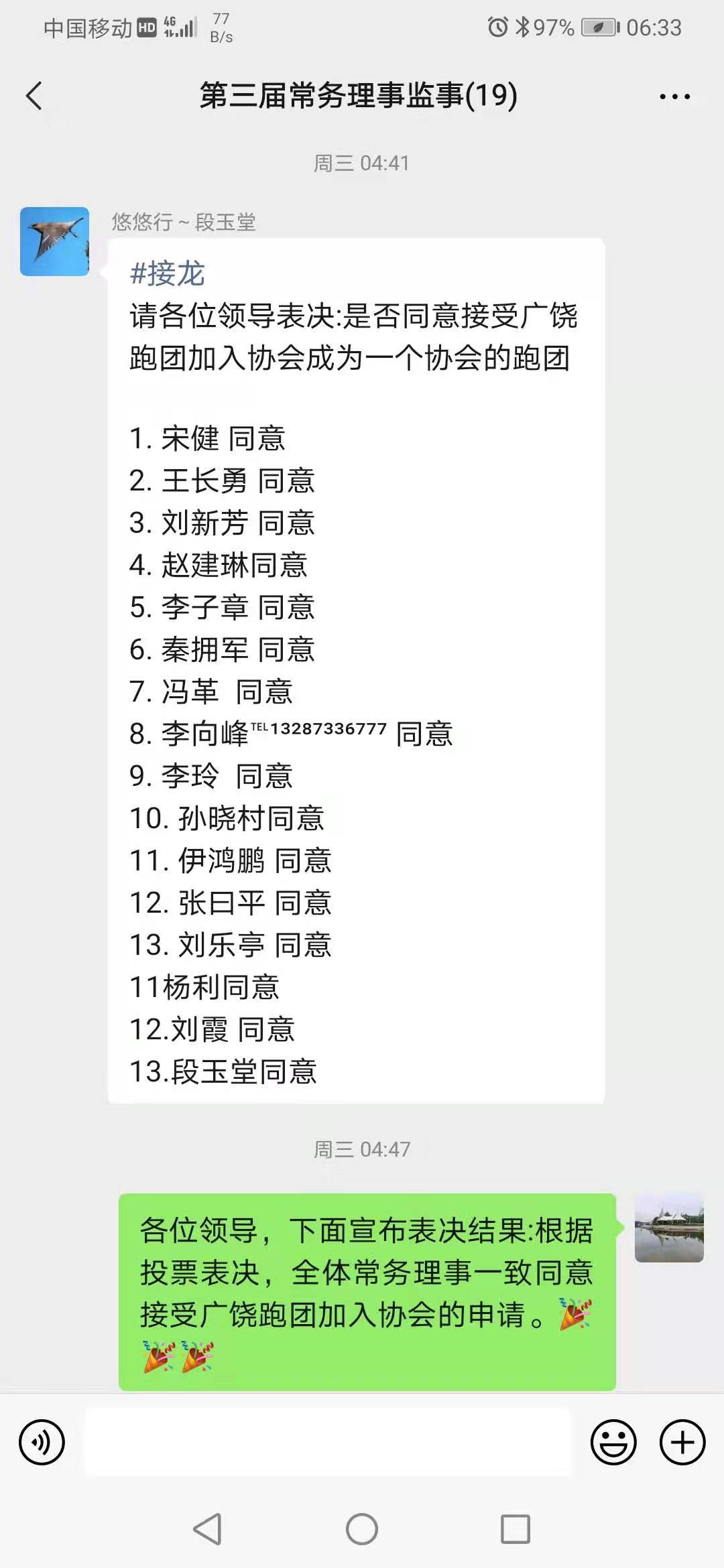Switch to voice message input
The height and width of the screenshot is (1568, 724).
[x=42, y=1442]
